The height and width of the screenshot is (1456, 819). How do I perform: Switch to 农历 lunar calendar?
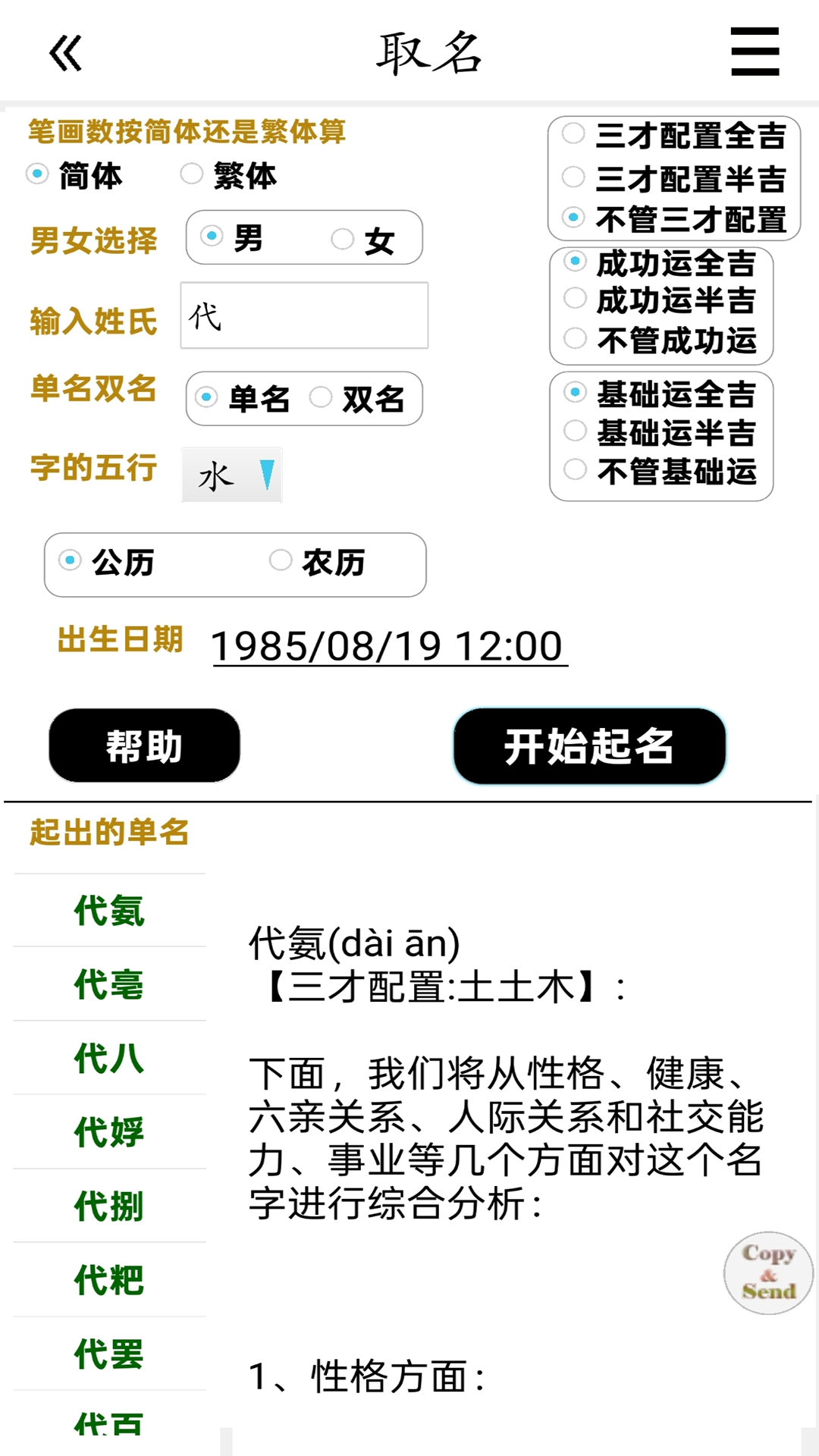point(281,562)
